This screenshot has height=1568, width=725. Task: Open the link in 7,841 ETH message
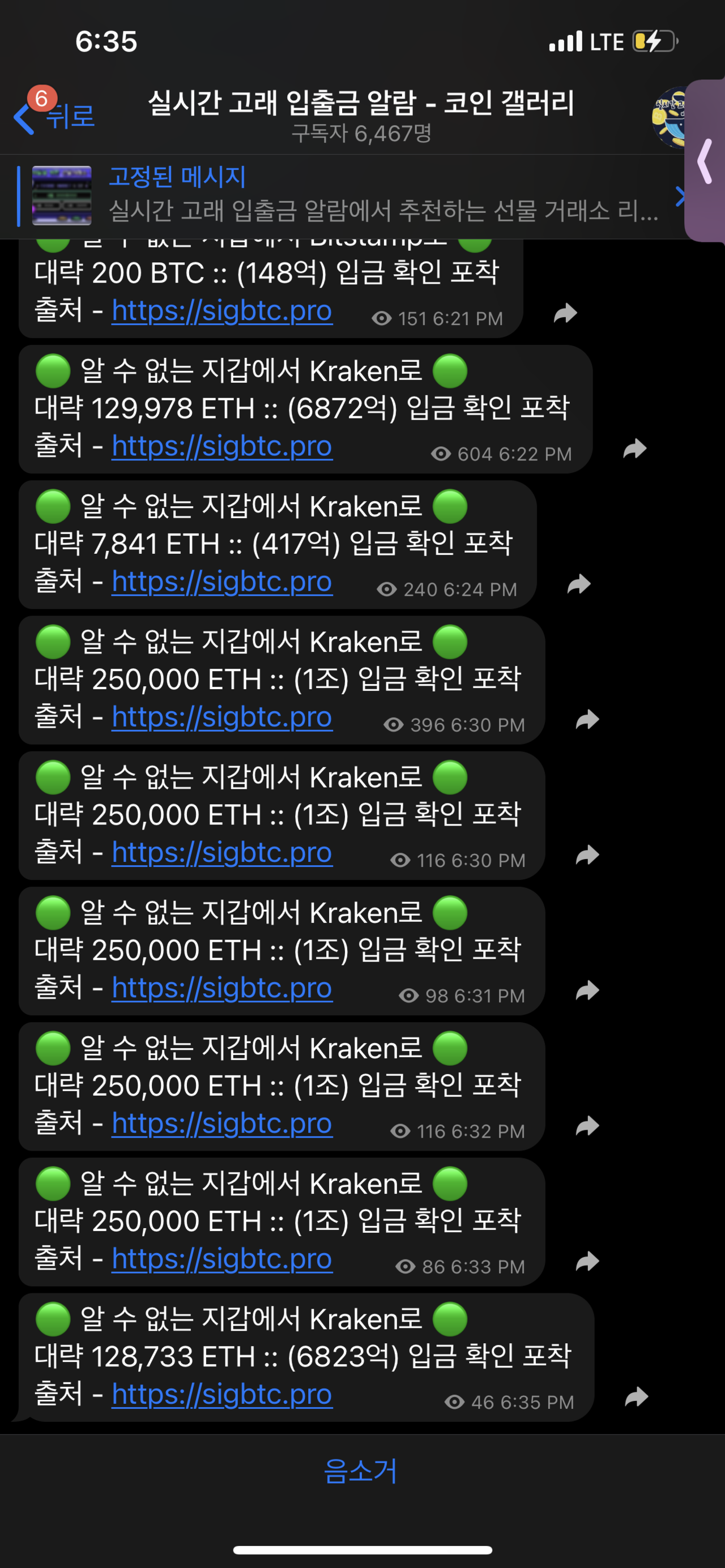221,582
